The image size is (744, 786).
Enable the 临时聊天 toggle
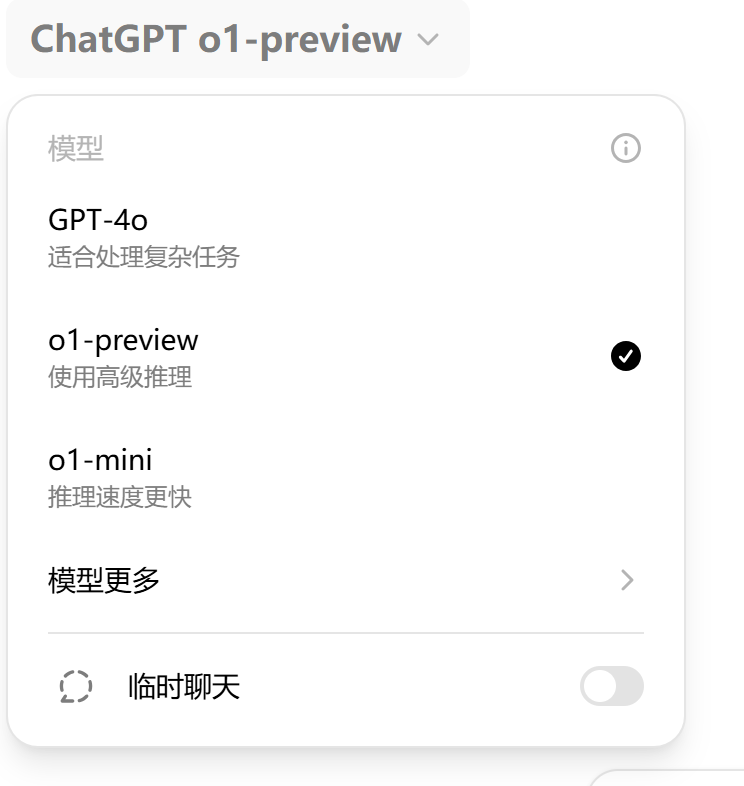coord(612,686)
